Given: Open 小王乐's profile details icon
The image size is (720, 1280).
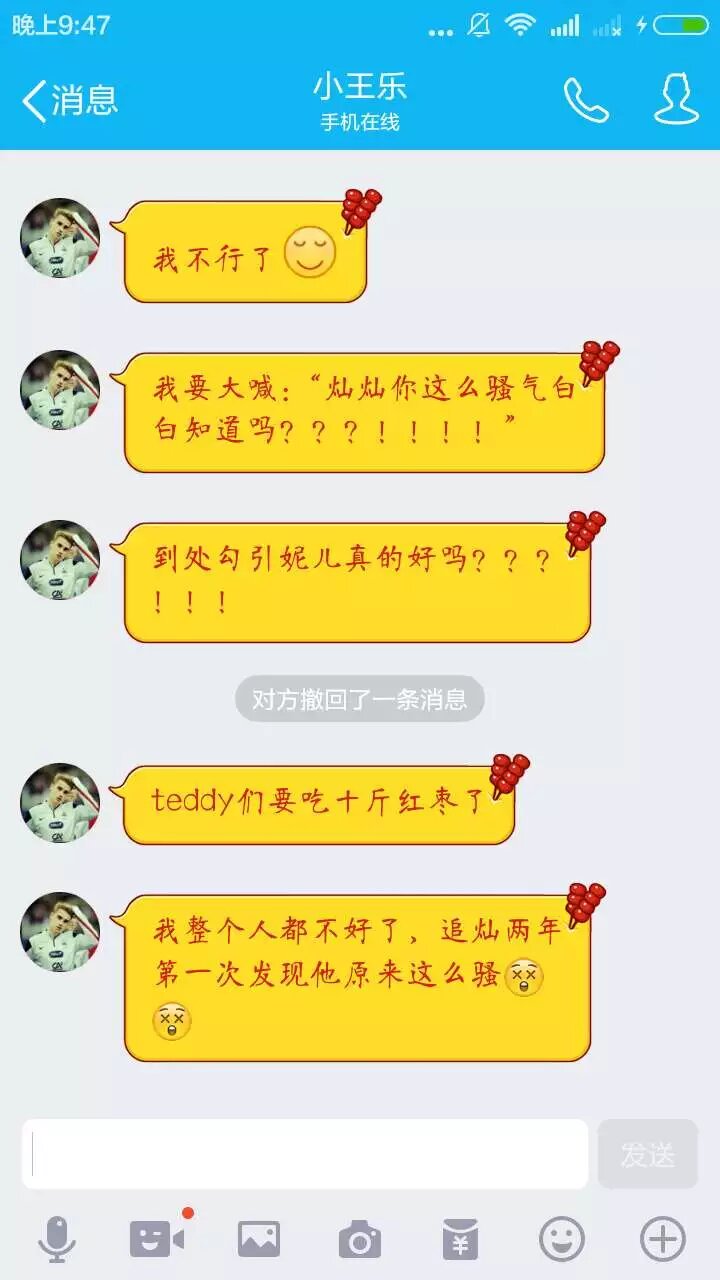Looking at the screenshot, I should [676, 100].
